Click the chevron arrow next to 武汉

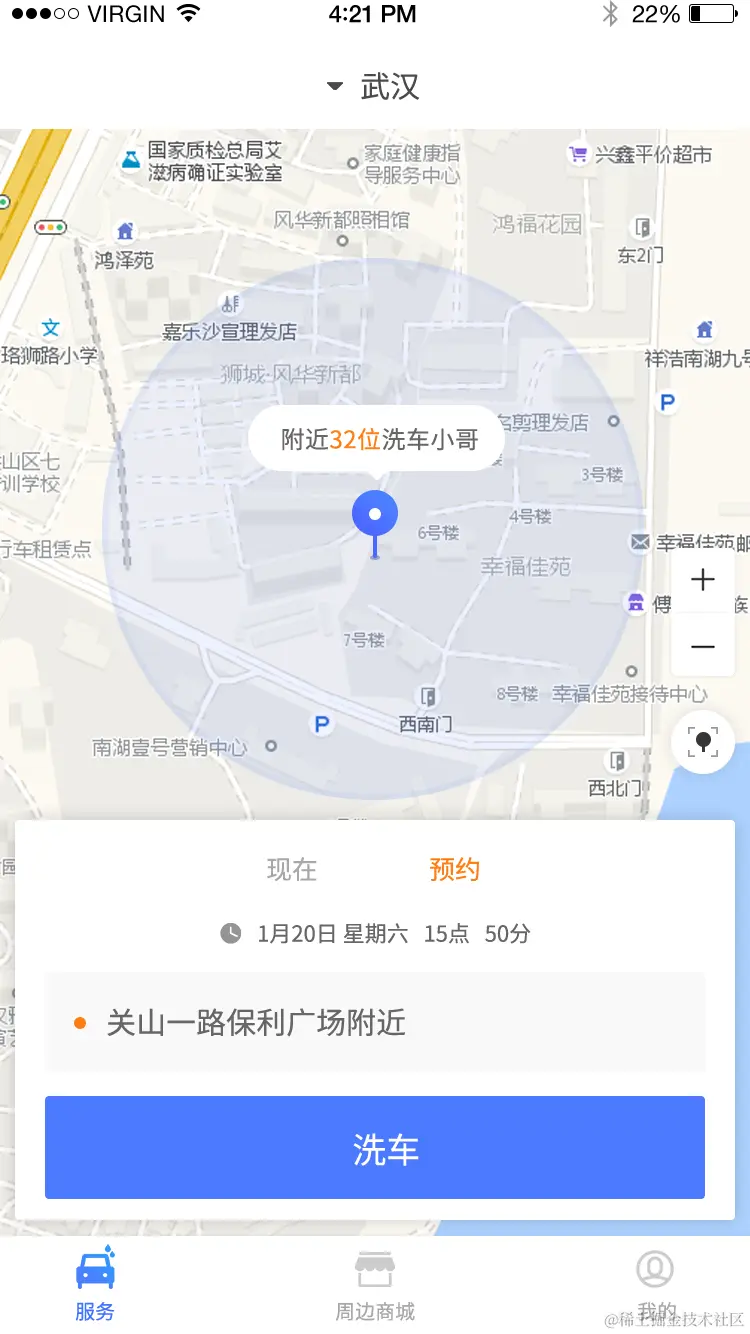point(333,86)
